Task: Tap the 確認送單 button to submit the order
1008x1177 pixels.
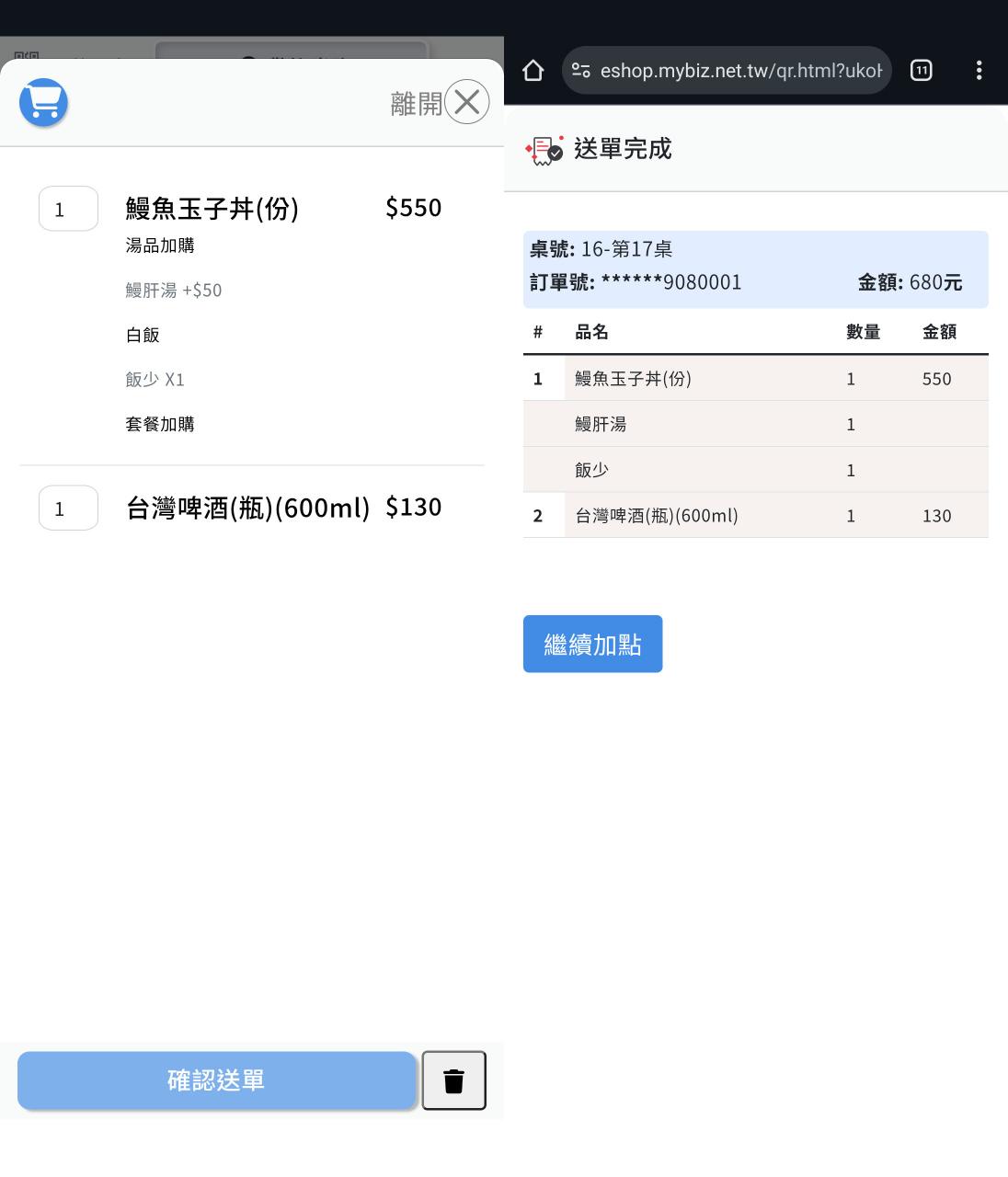Action: [x=217, y=1080]
